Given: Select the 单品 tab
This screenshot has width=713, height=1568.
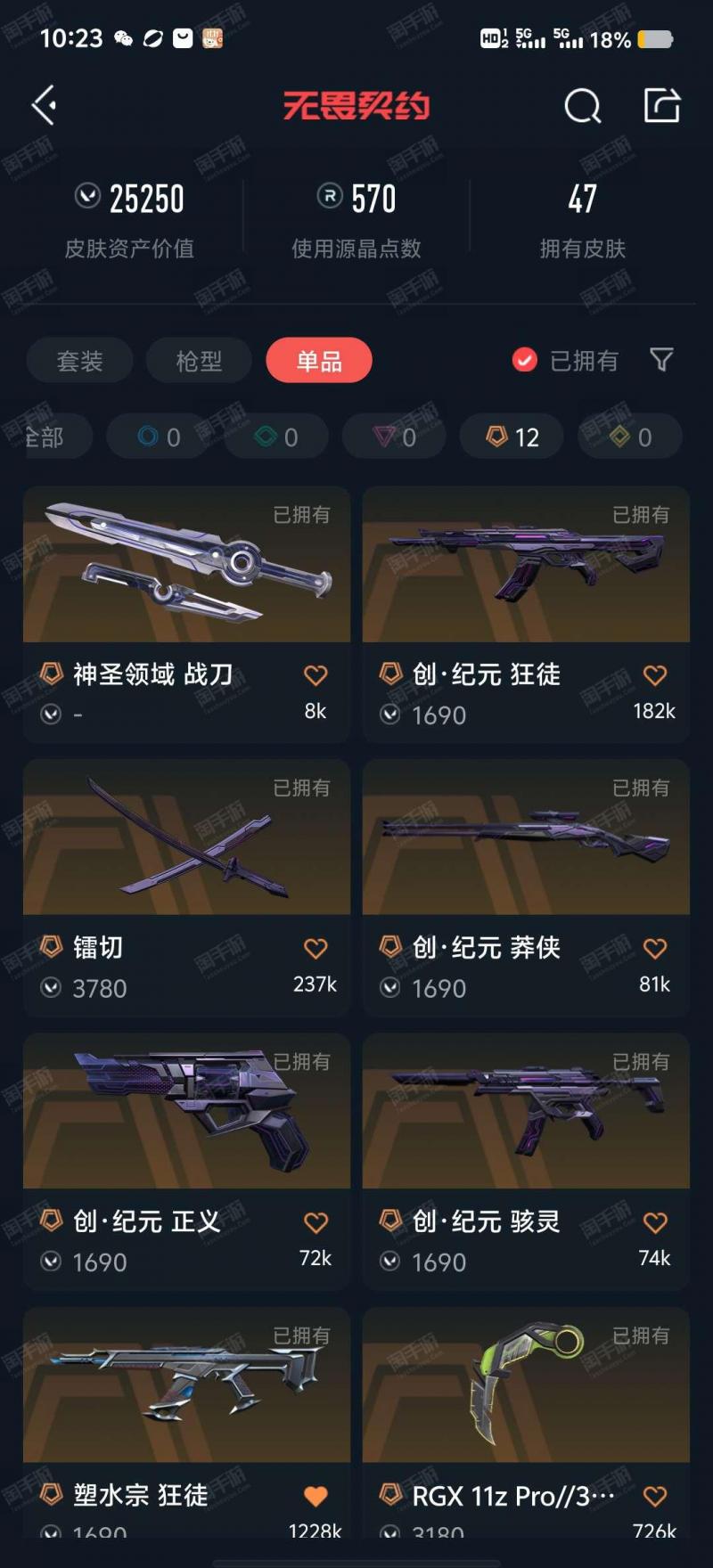Looking at the screenshot, I should tap(319, 361).
